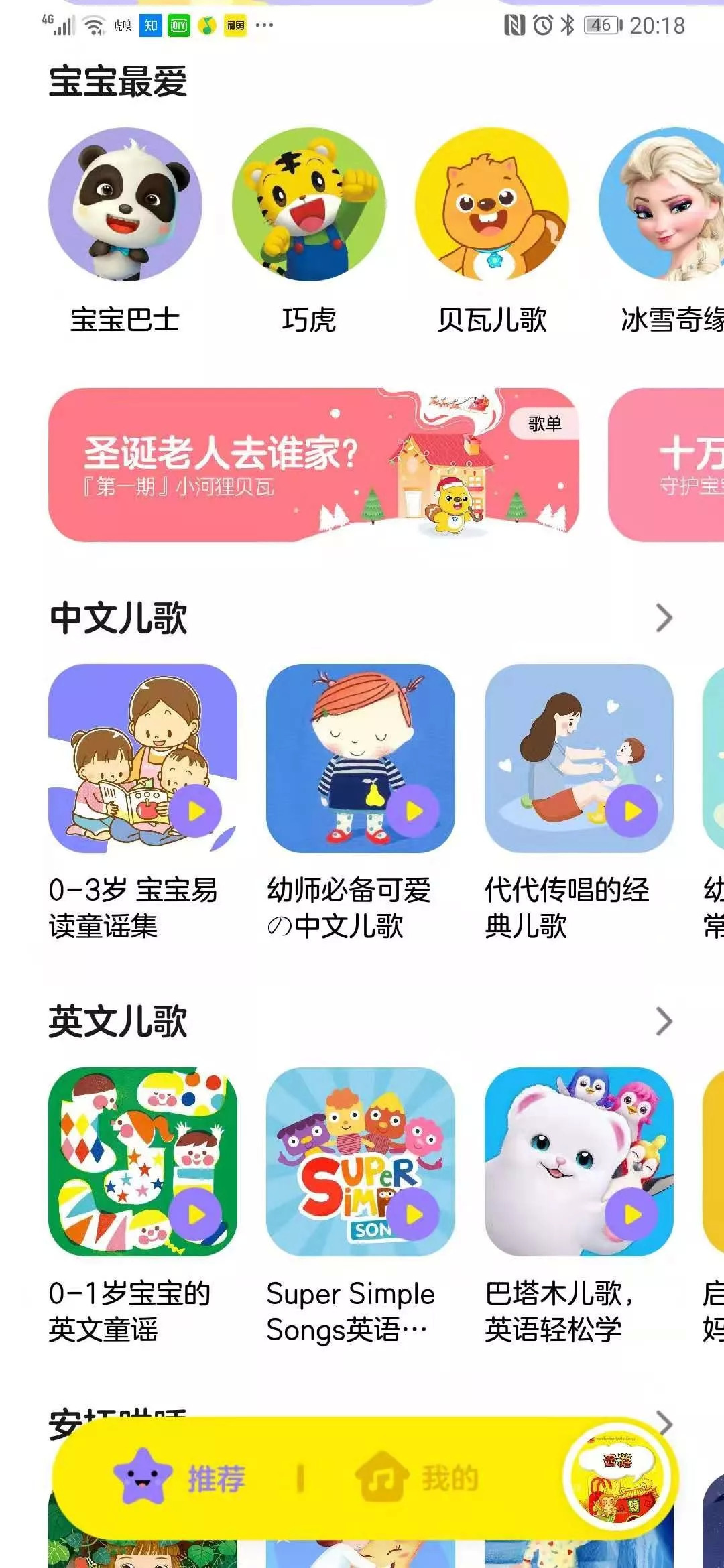
Task: Open 0-1岁宝宝的英文童谣 album
Action: click(142, 1161)
